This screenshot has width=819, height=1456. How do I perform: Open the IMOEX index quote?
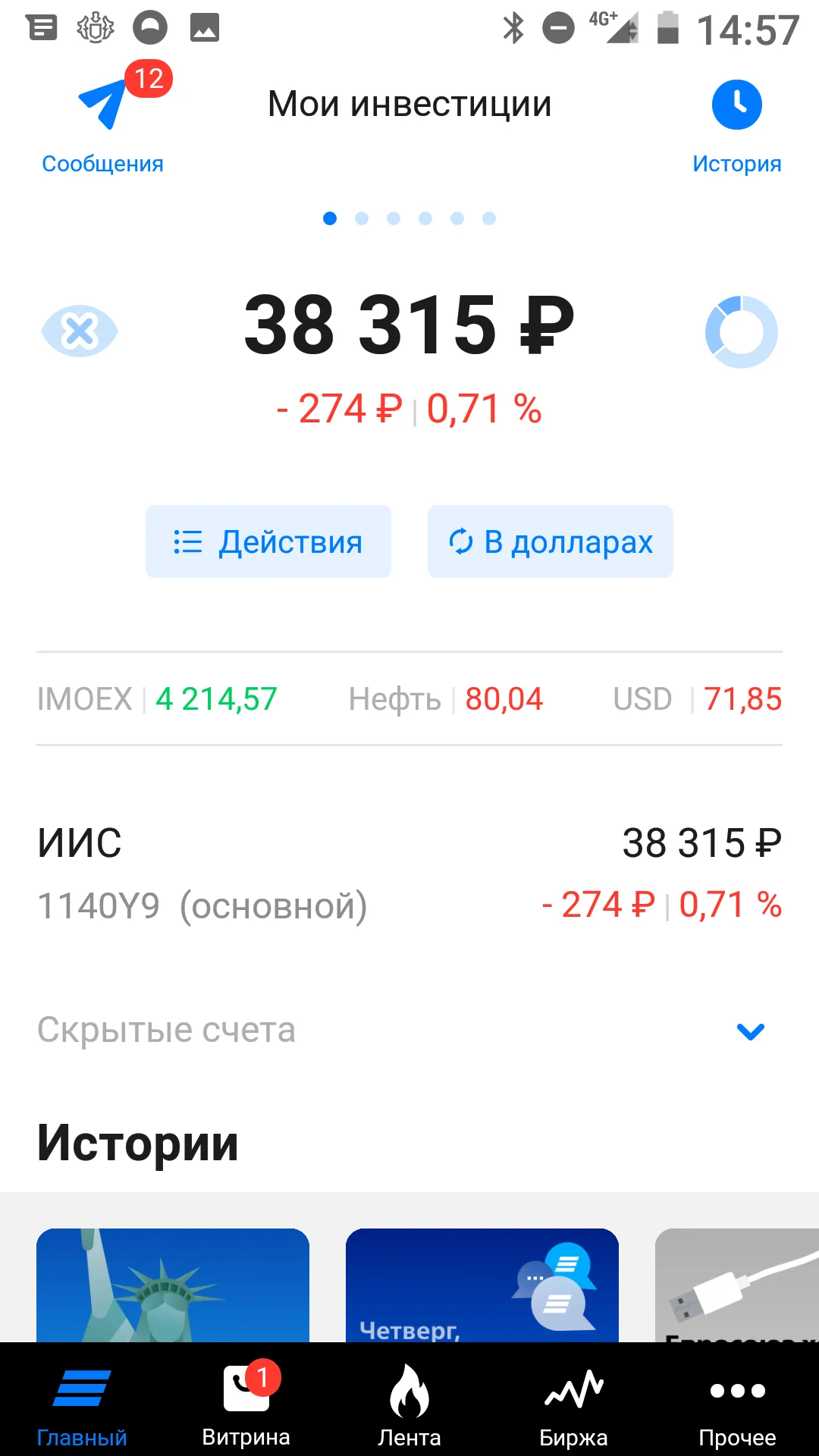click(155, 698)
